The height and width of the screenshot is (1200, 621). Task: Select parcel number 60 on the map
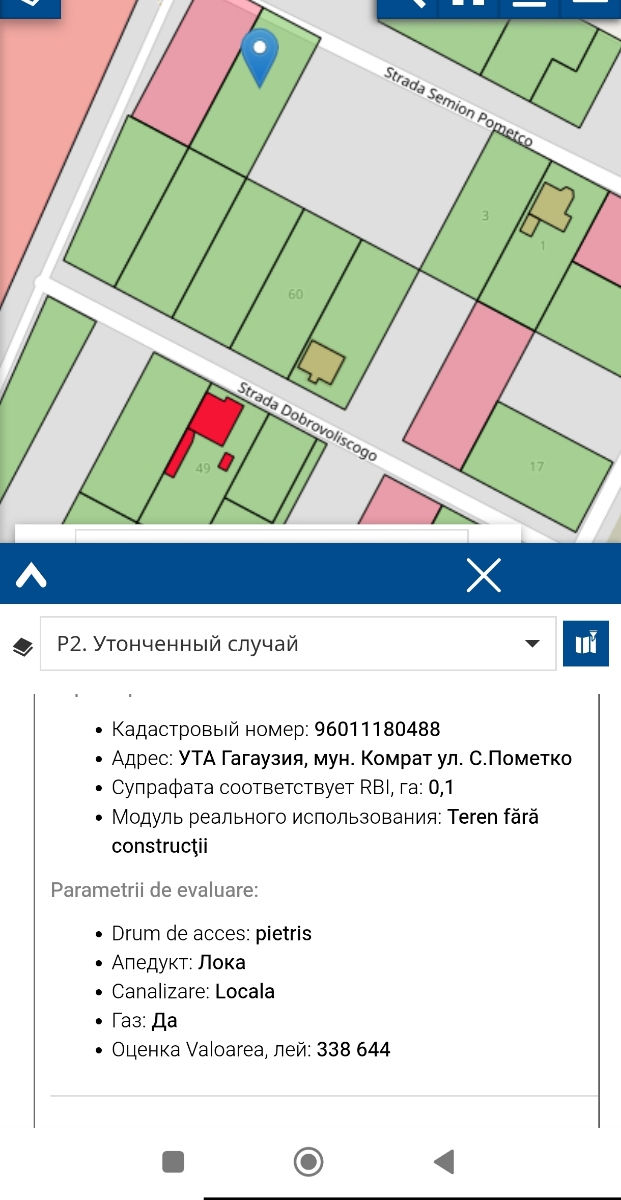coord(295,294)
